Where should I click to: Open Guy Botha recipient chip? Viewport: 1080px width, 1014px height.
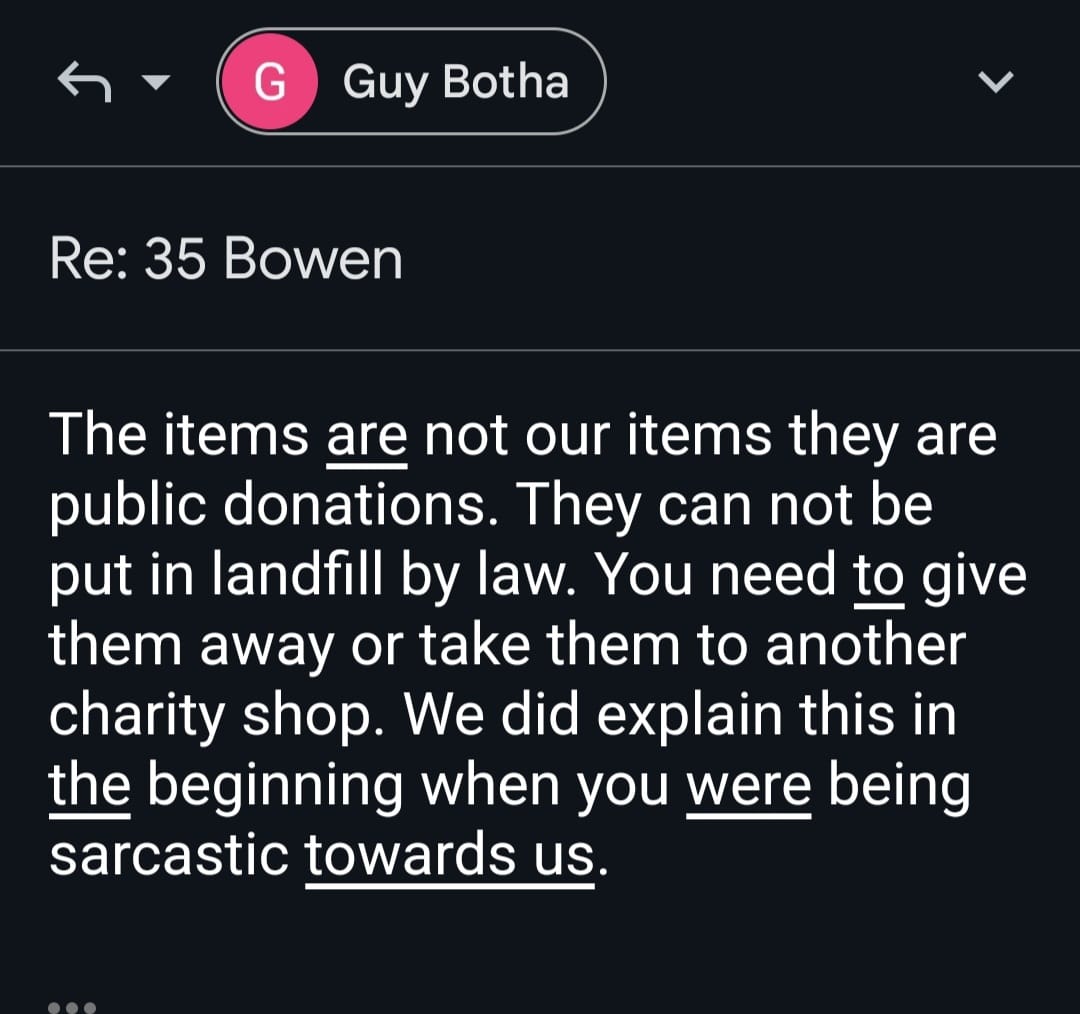click(412, 82)
